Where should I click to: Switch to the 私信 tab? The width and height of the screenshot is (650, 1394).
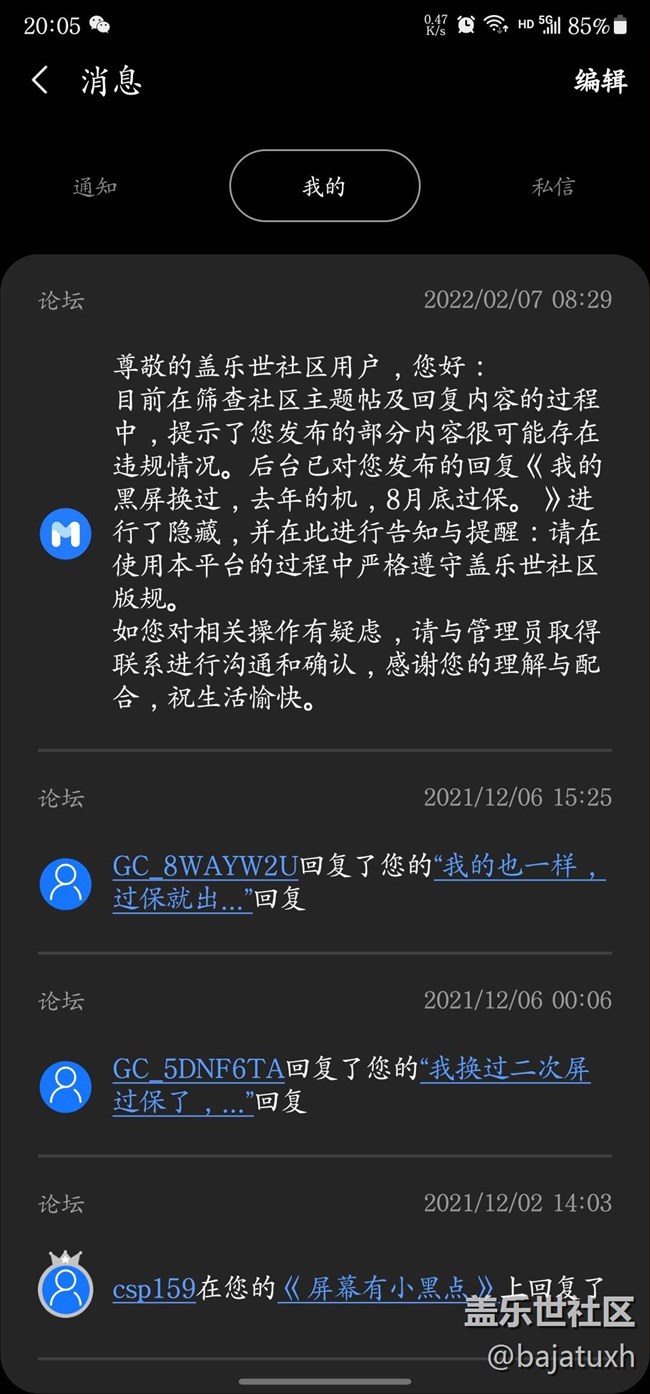click(553, 187)
